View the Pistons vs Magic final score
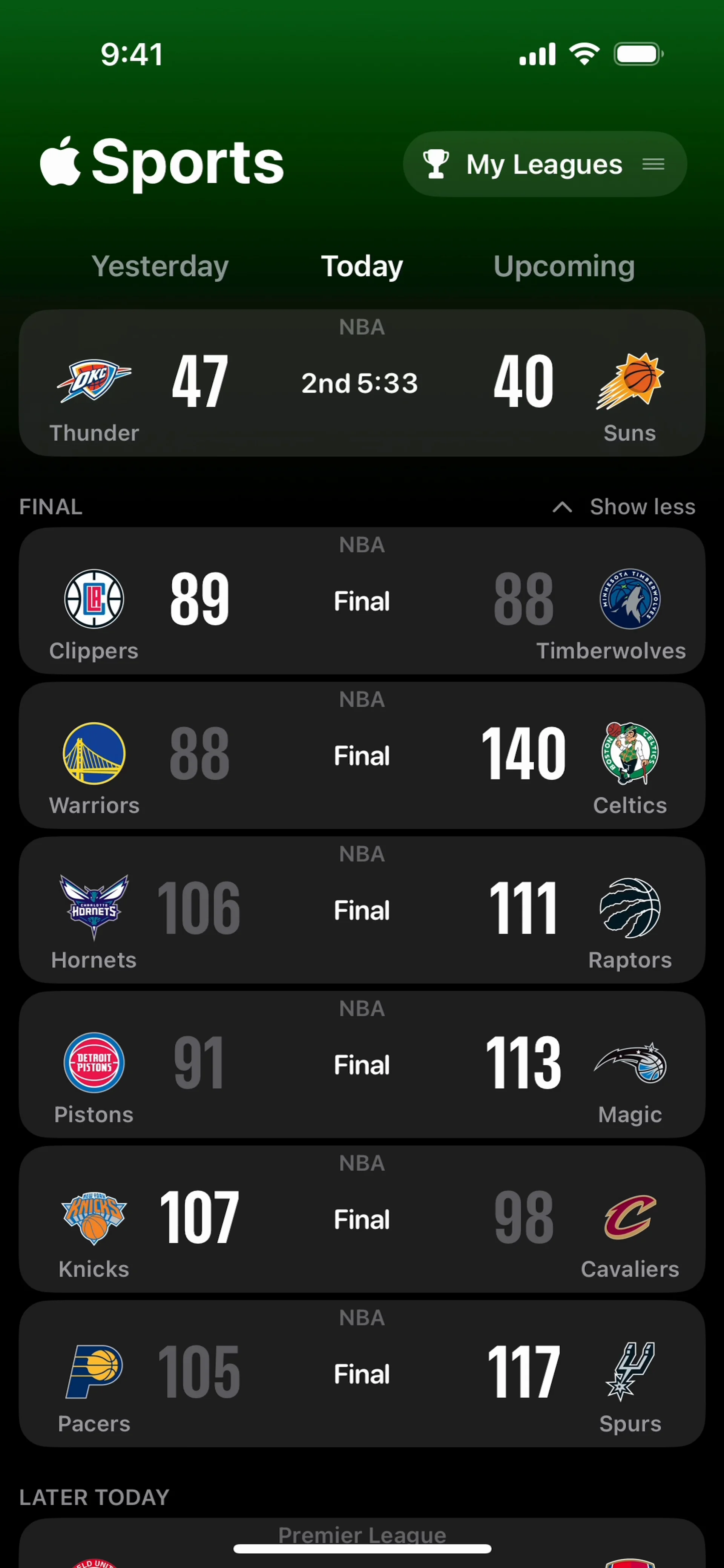724x1568 pixels. (x=362, y=1065)
